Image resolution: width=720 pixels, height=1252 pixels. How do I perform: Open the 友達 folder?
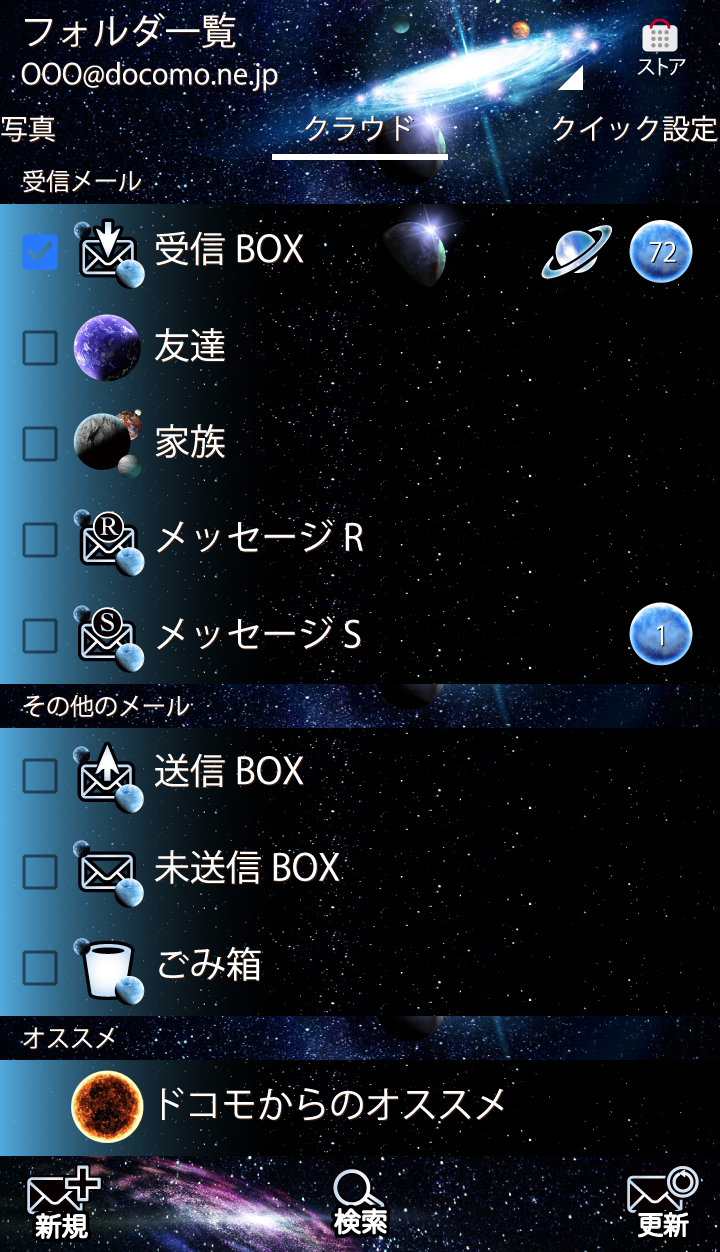(x=190, y=347)
